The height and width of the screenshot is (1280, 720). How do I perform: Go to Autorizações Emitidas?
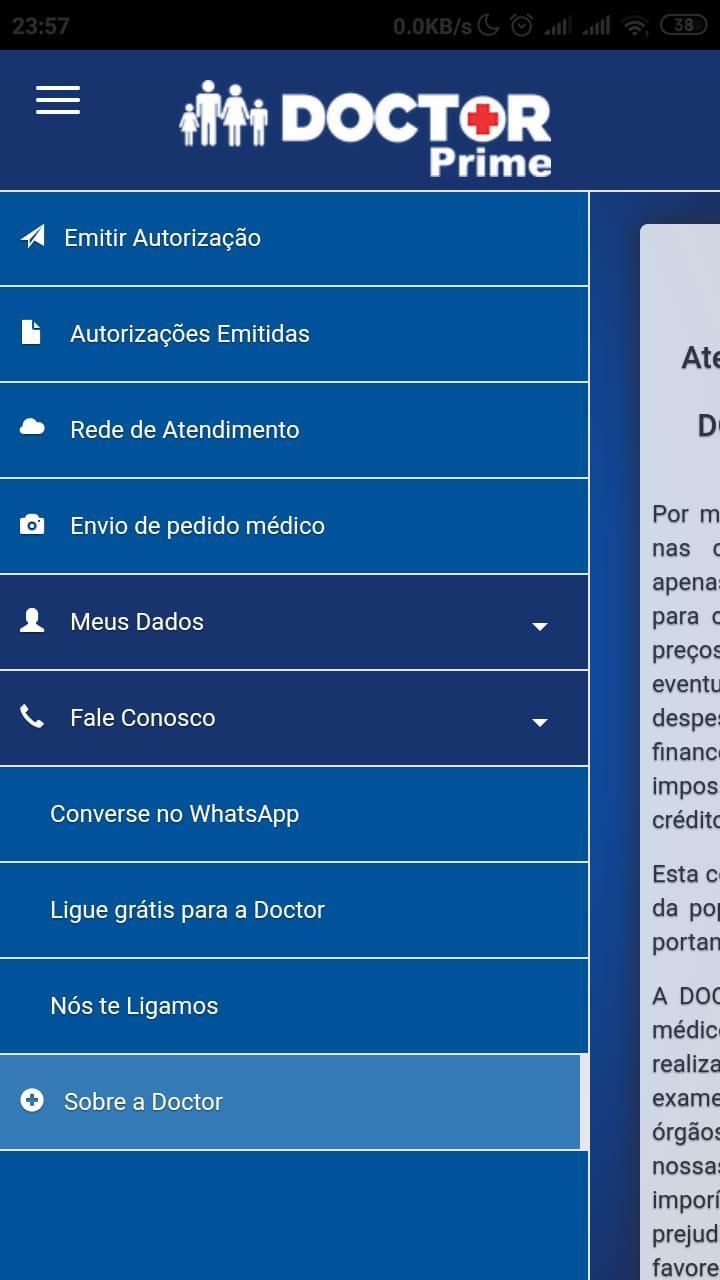tap(294, 334)
